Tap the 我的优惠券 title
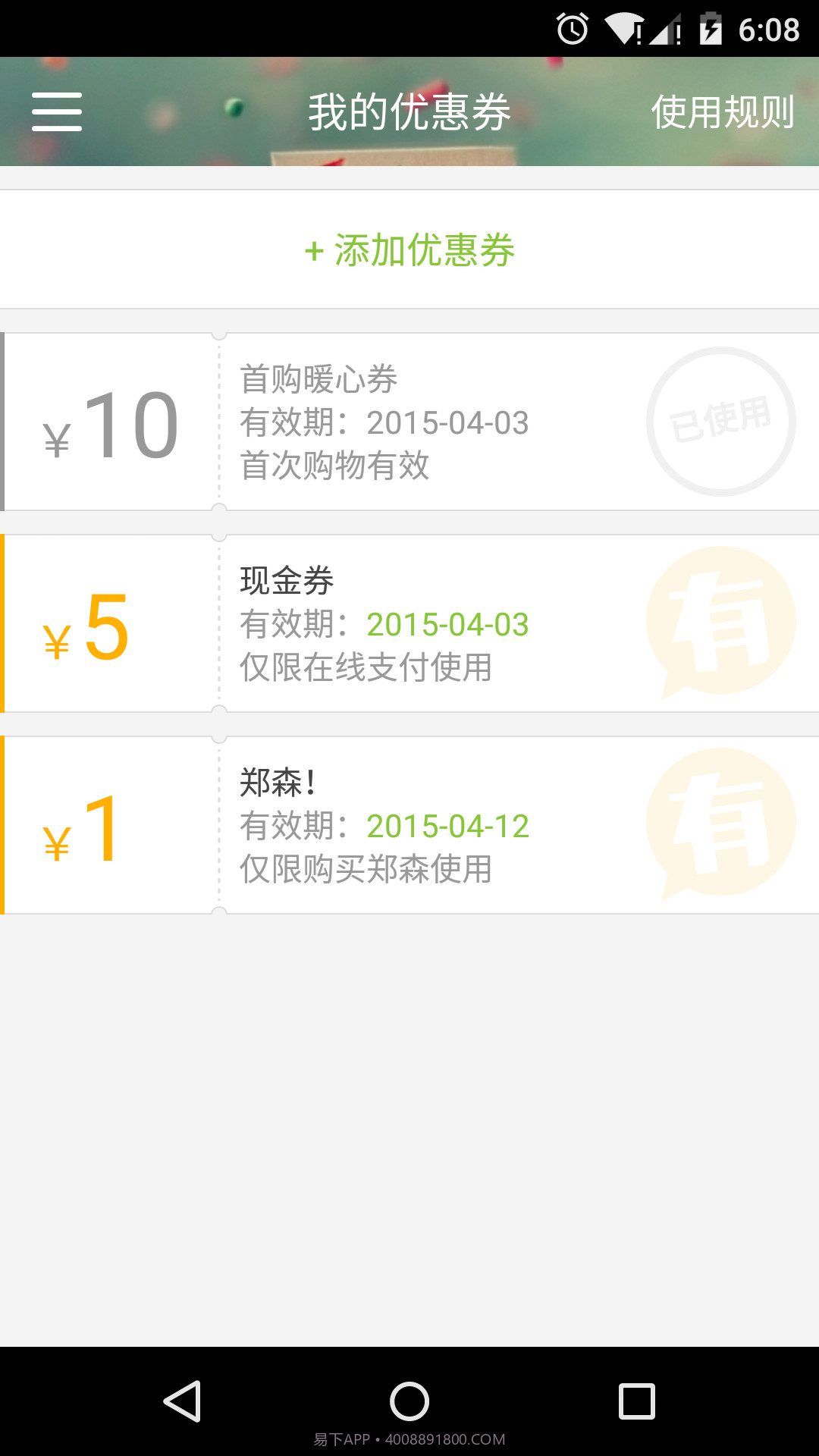This screenshot has height=1456, width=819. (409, 110)
